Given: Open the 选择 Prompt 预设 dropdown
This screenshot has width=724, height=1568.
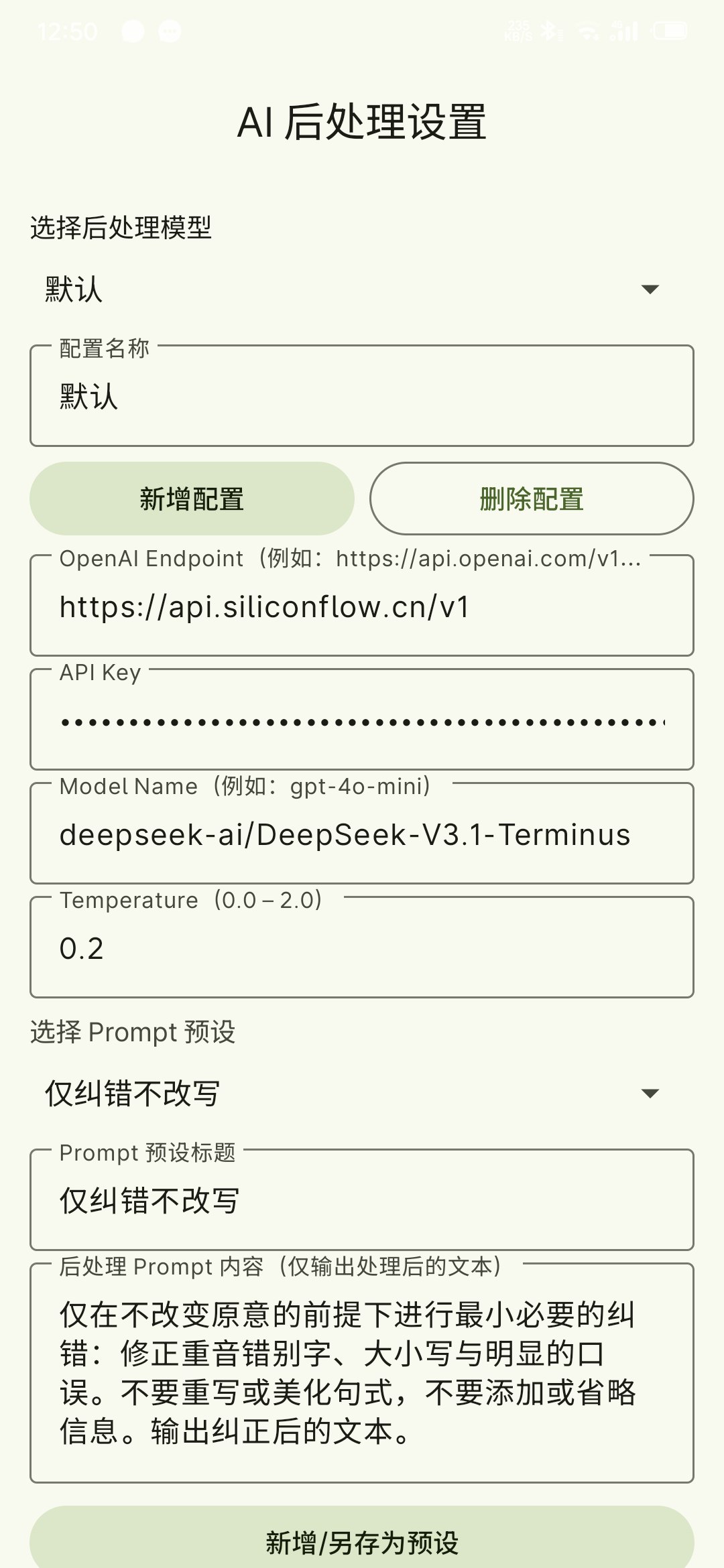Looking at the screenshot, I should (x=362, y=1094).
